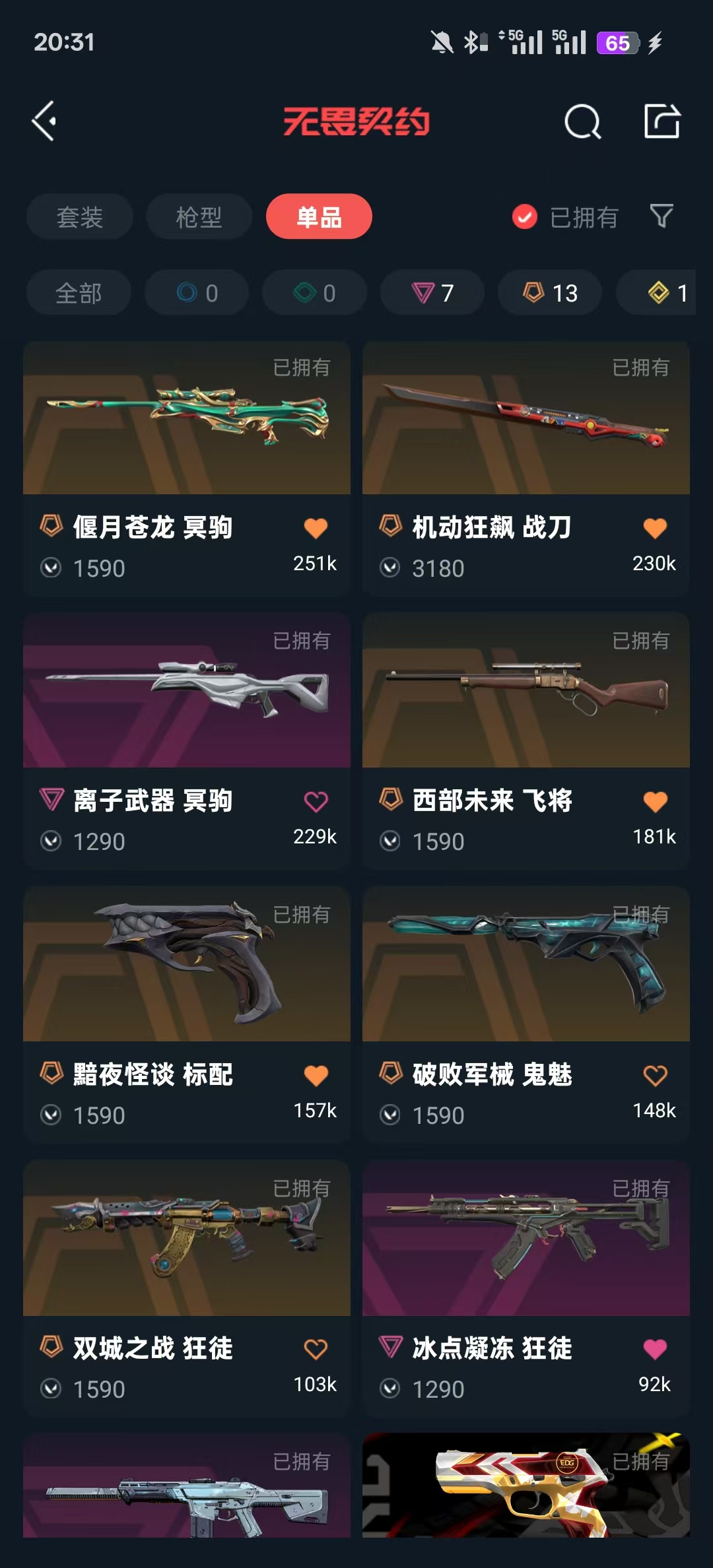Filter by the yellow tier chip showing 1
Screen dimensions: 713x1568
[667, 293]
